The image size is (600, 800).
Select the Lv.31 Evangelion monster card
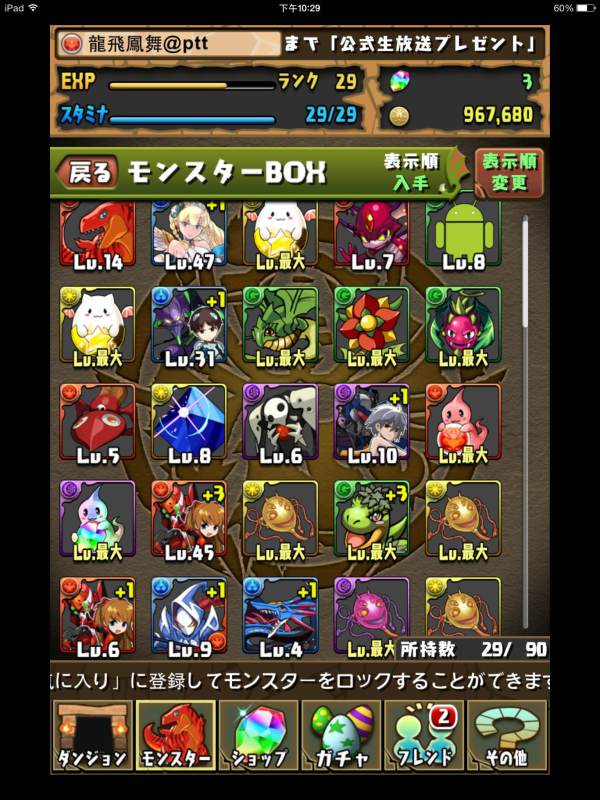click(x=188, y=325)
